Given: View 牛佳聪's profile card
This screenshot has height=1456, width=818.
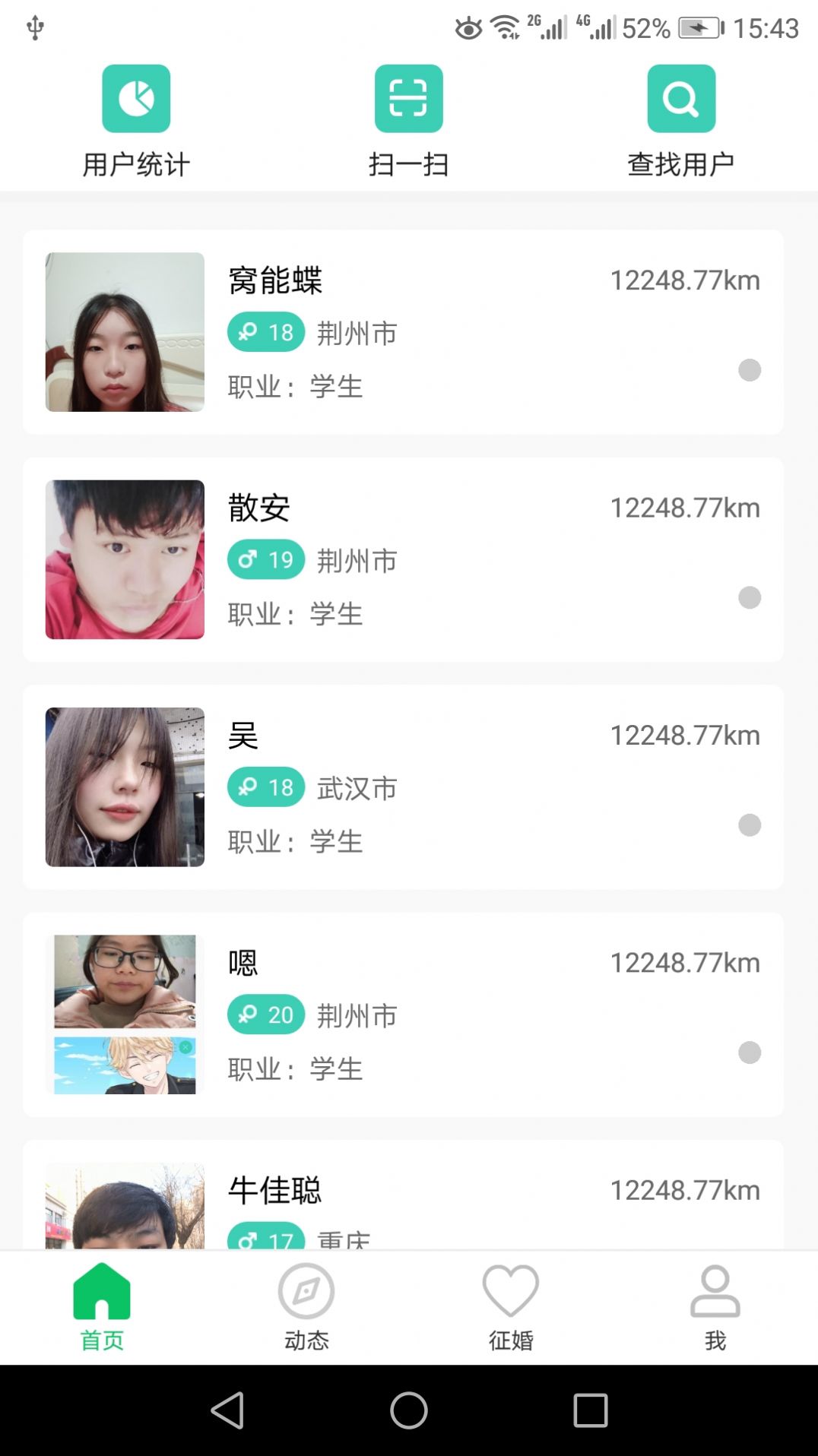Looking at the screenshot, I should coord(403,1197).
